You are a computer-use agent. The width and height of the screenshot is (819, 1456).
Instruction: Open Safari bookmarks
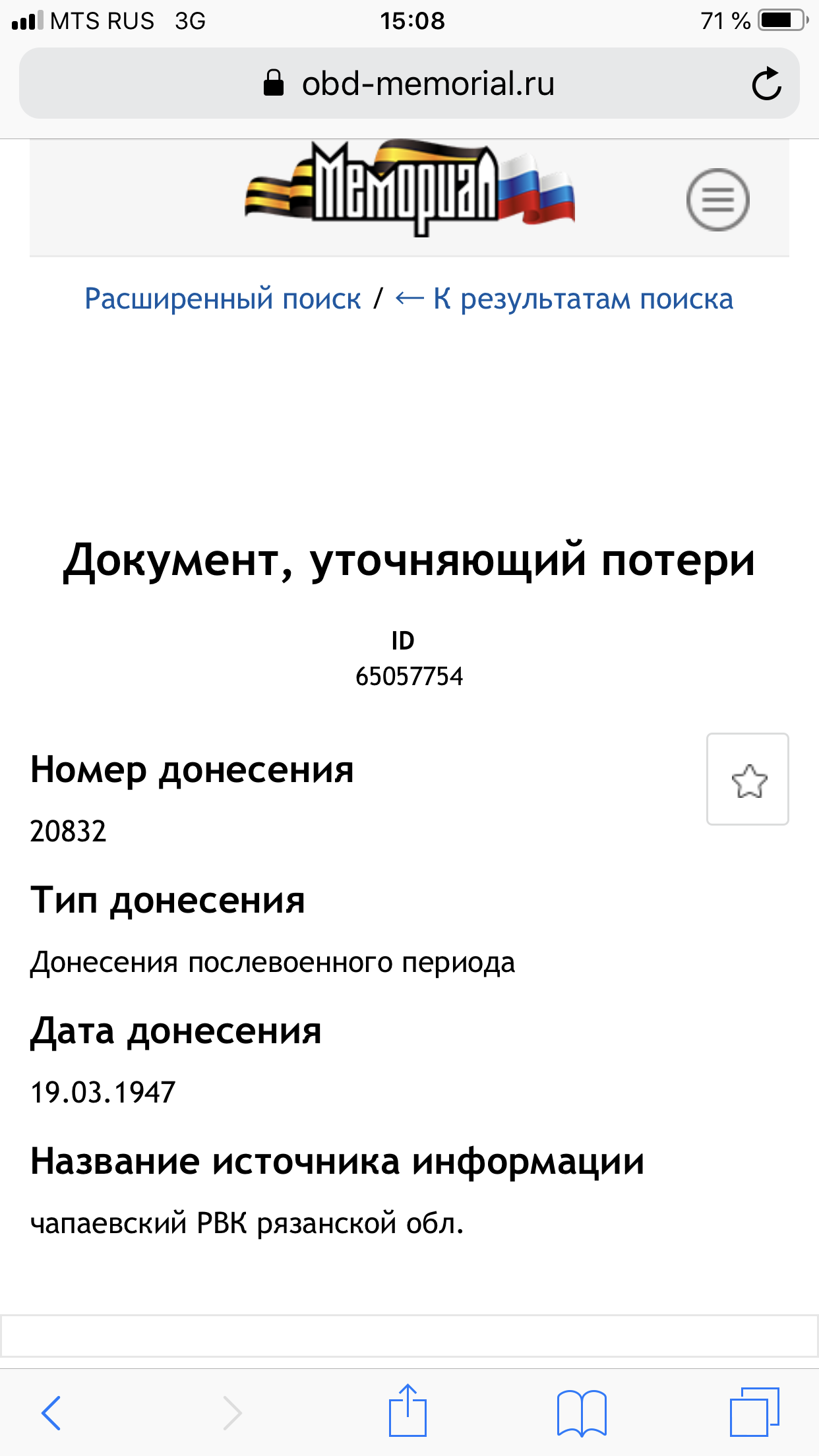click(582, 1412)
